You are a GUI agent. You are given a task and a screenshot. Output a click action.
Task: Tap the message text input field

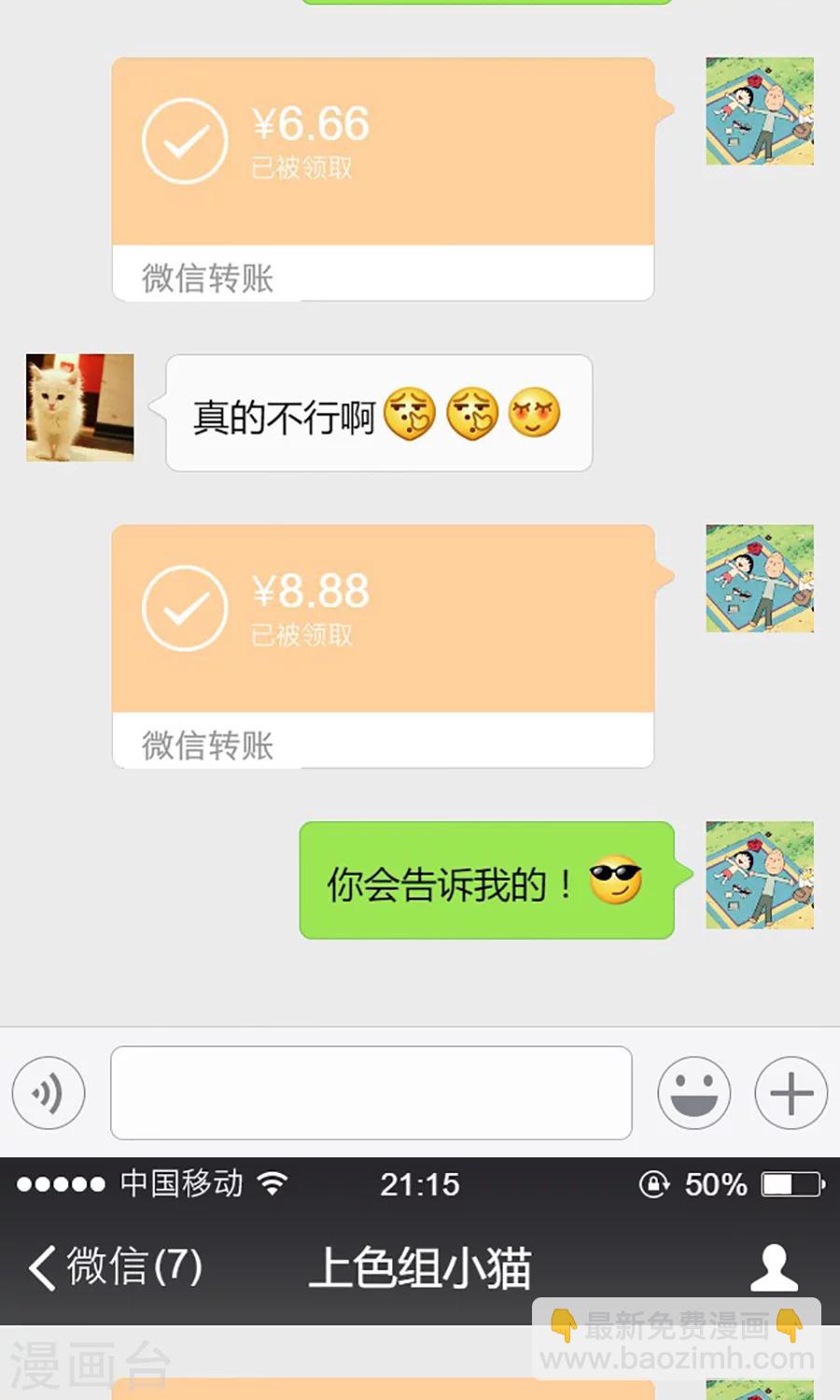[x=371, y=1093]
